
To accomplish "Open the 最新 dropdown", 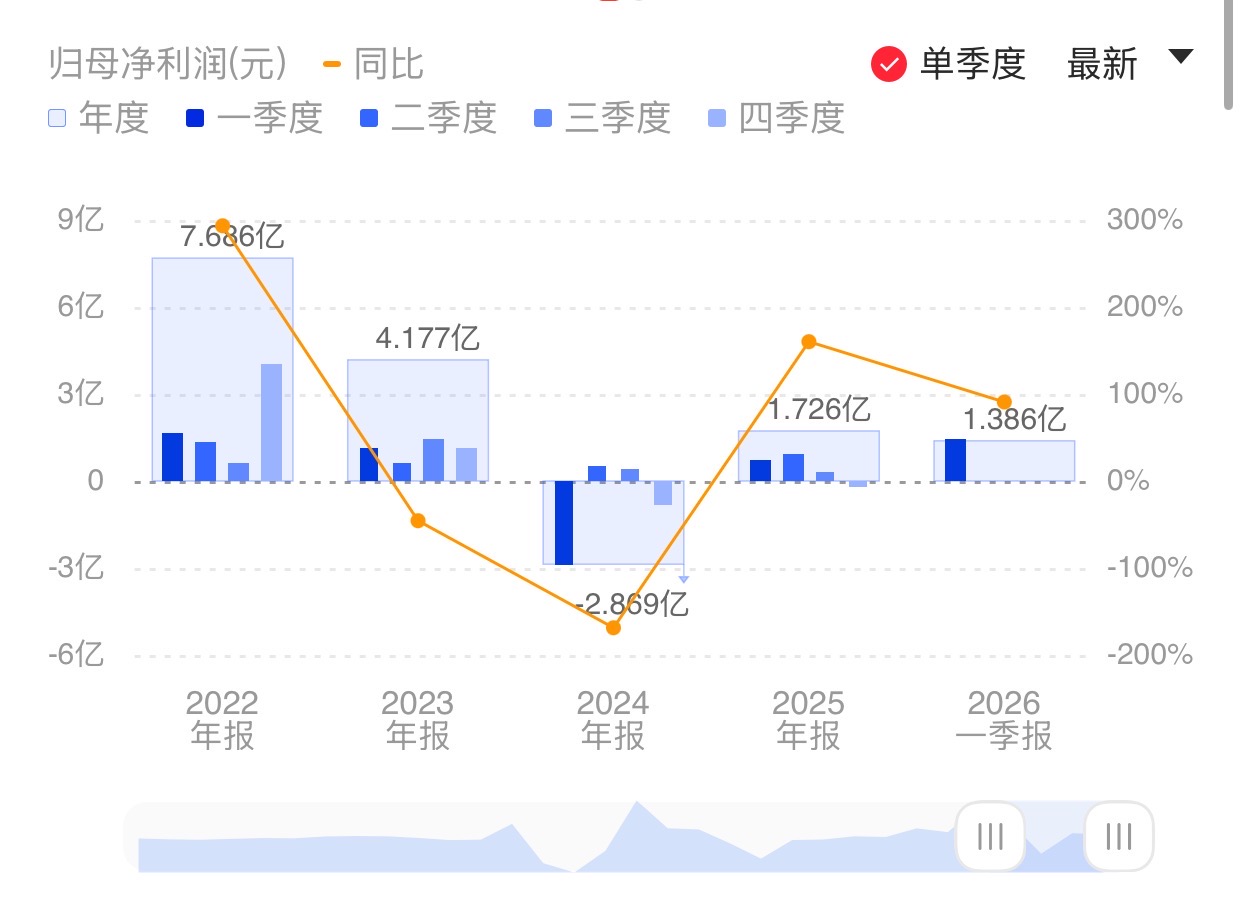I will pos(1129,64).
